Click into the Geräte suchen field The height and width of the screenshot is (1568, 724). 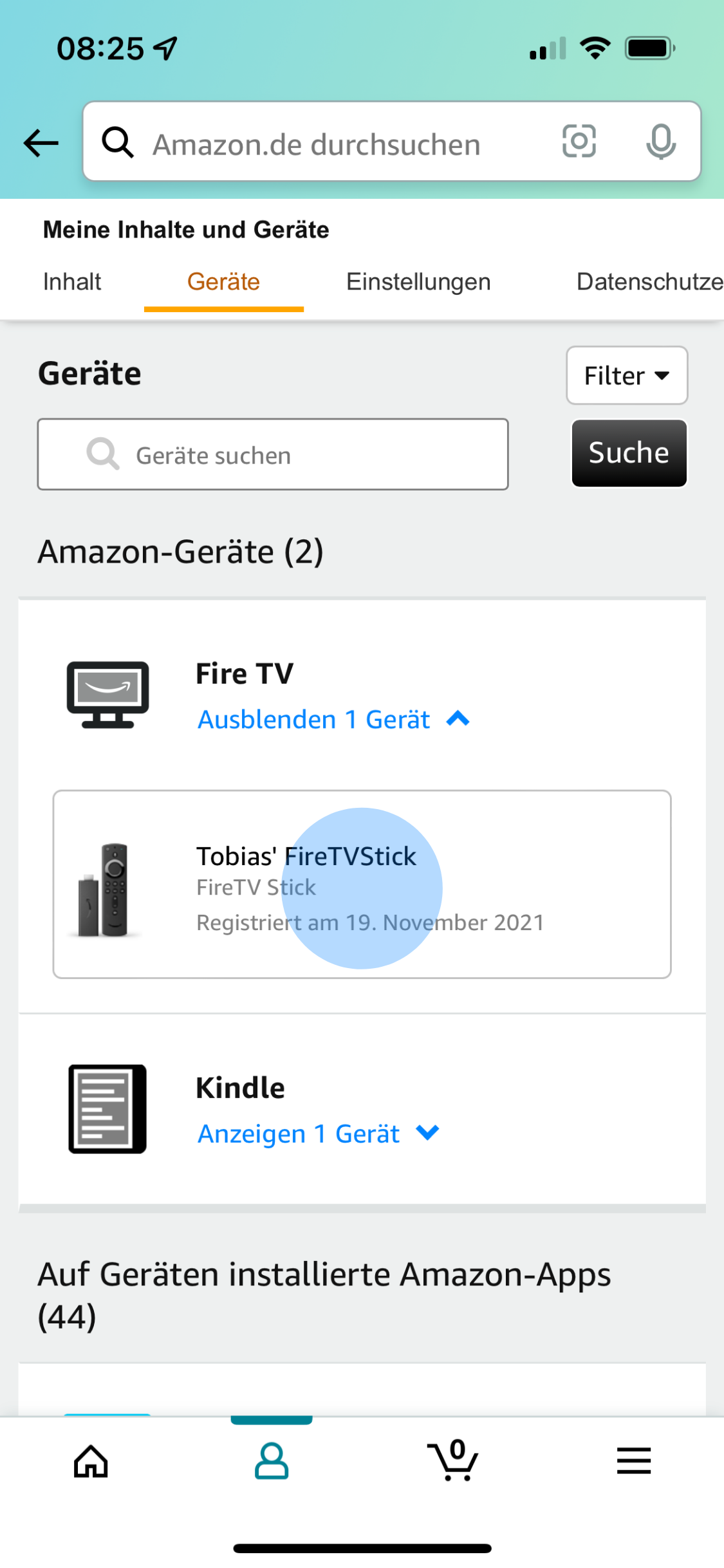pos(272,454)
